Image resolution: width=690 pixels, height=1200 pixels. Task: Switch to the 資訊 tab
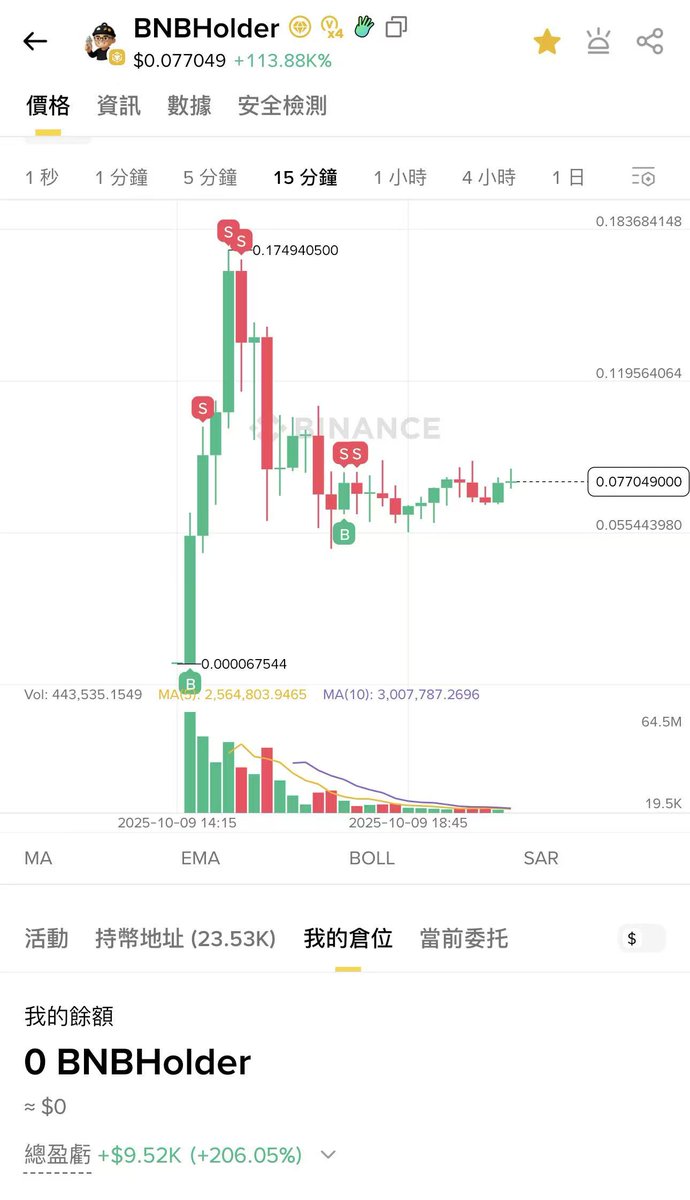pyautogui.click(x=119, y=105)
